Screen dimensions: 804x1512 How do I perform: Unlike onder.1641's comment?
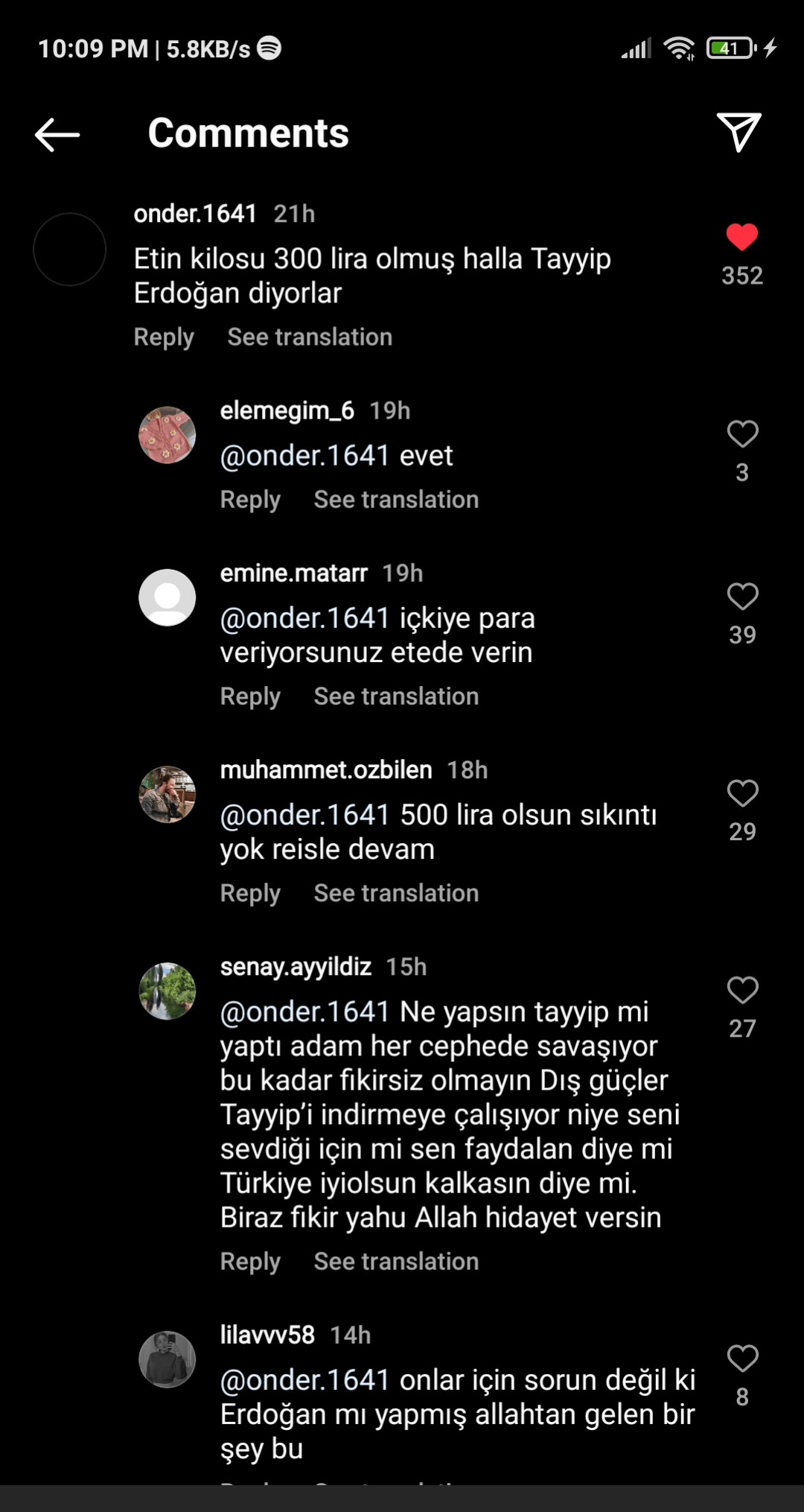741,238
